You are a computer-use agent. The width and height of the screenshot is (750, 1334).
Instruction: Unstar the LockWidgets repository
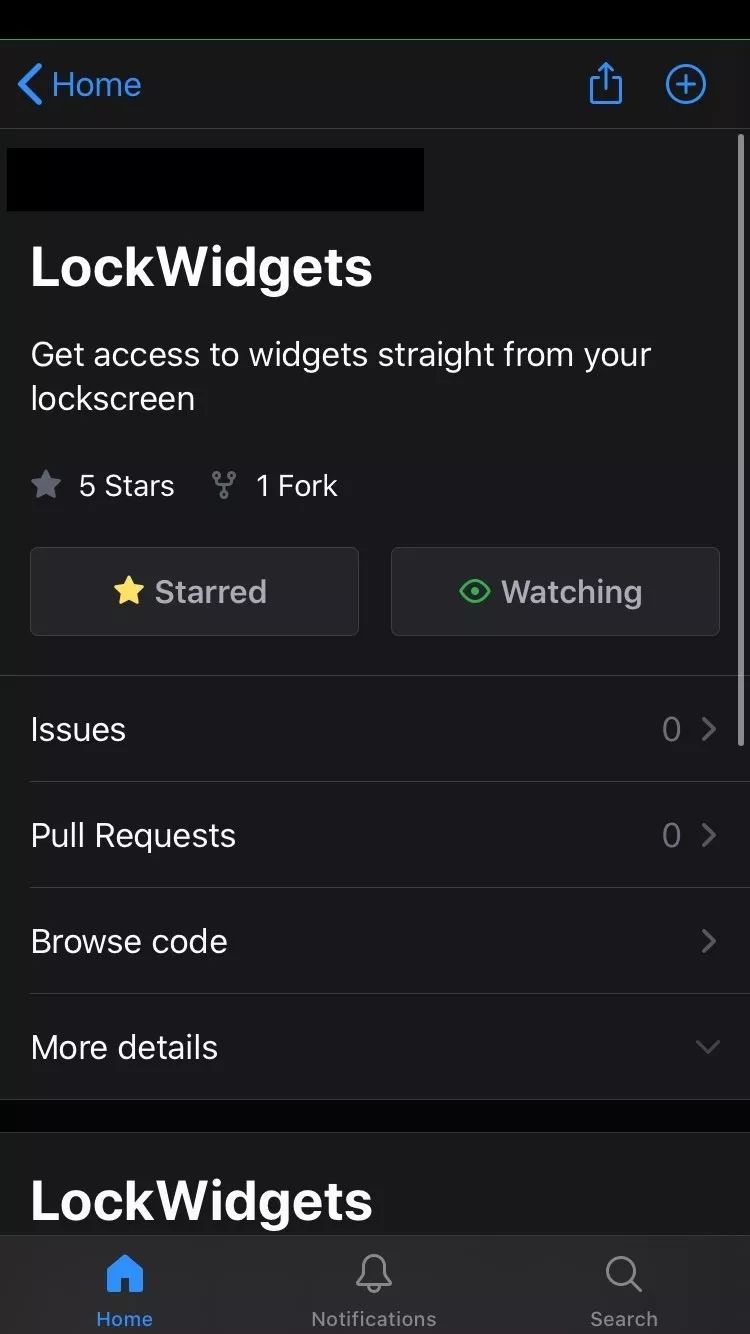[194, 591]
